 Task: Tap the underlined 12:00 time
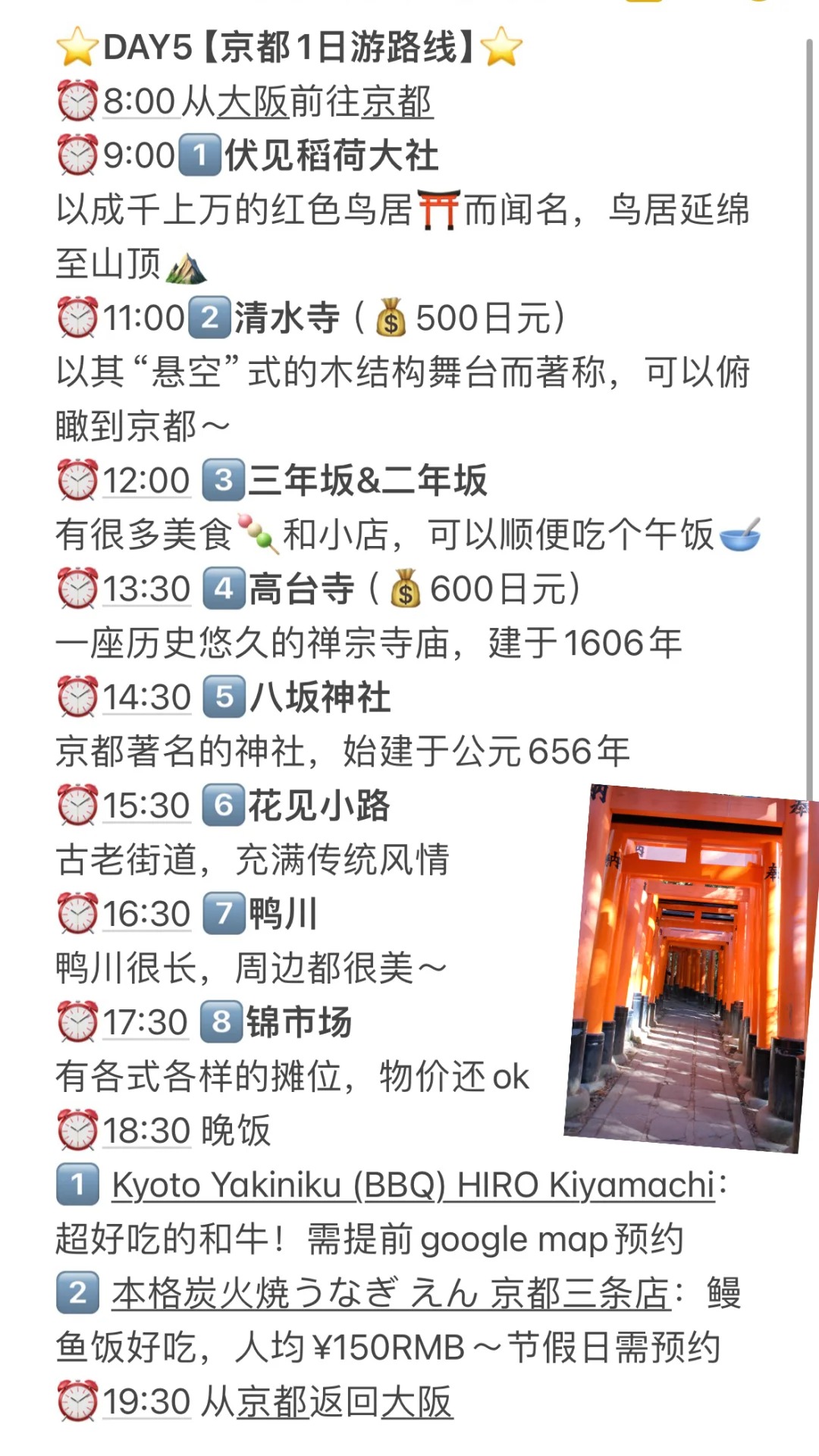[x=146, y=481]
